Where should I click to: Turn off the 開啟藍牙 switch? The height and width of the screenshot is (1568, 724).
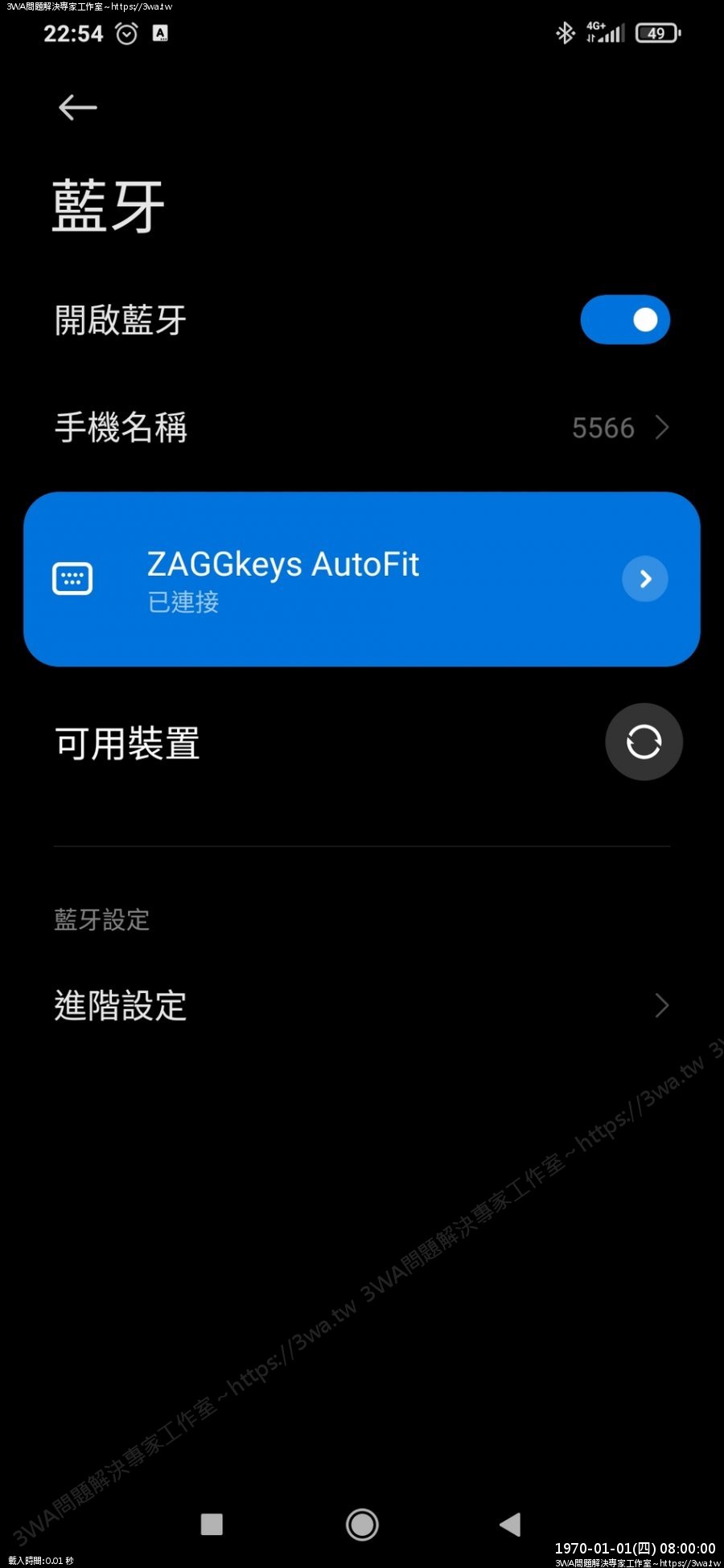point(625,320)
